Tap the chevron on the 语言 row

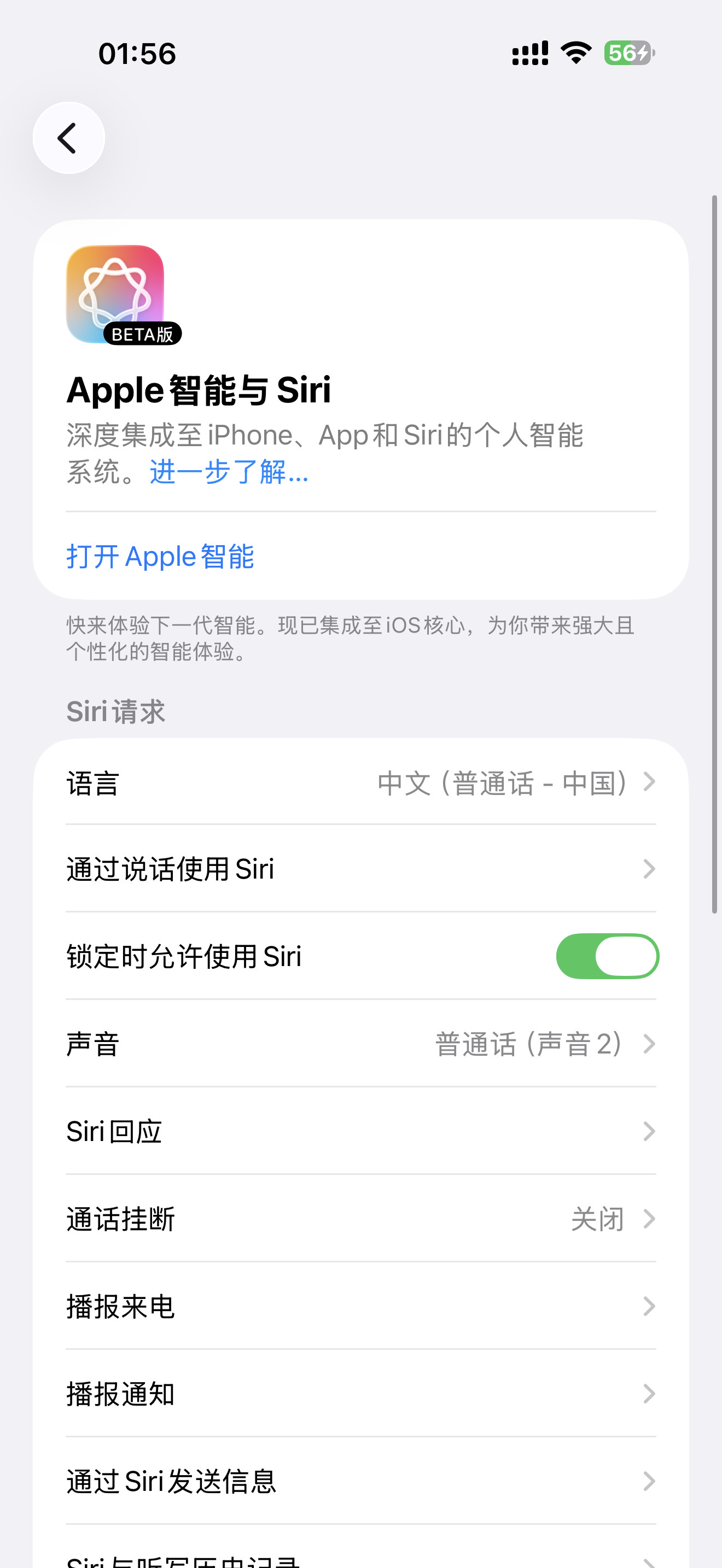tap(649, 783)
